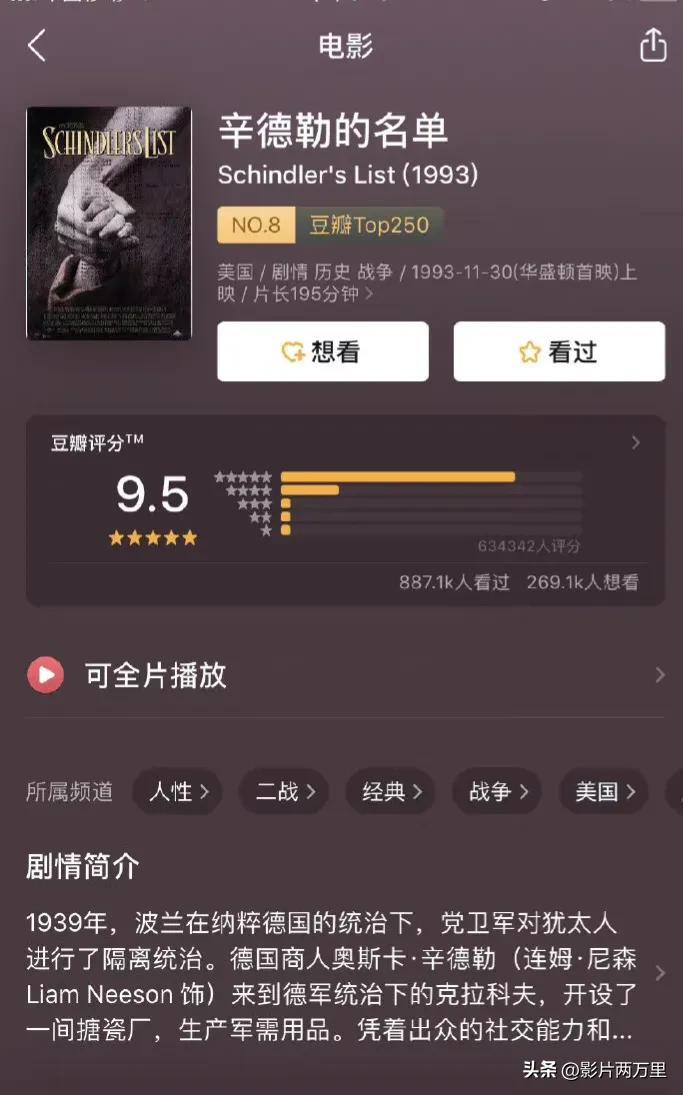Open the 经典 channel chip

click(x=391, y=792)
